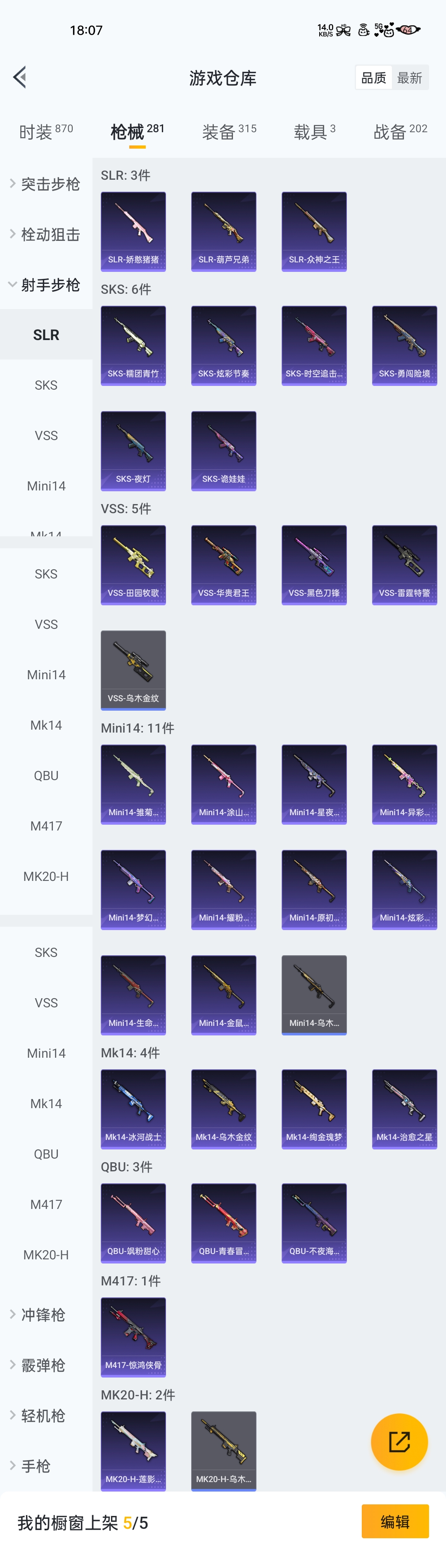Expand the 突击步枪 category

coord(46,184)
